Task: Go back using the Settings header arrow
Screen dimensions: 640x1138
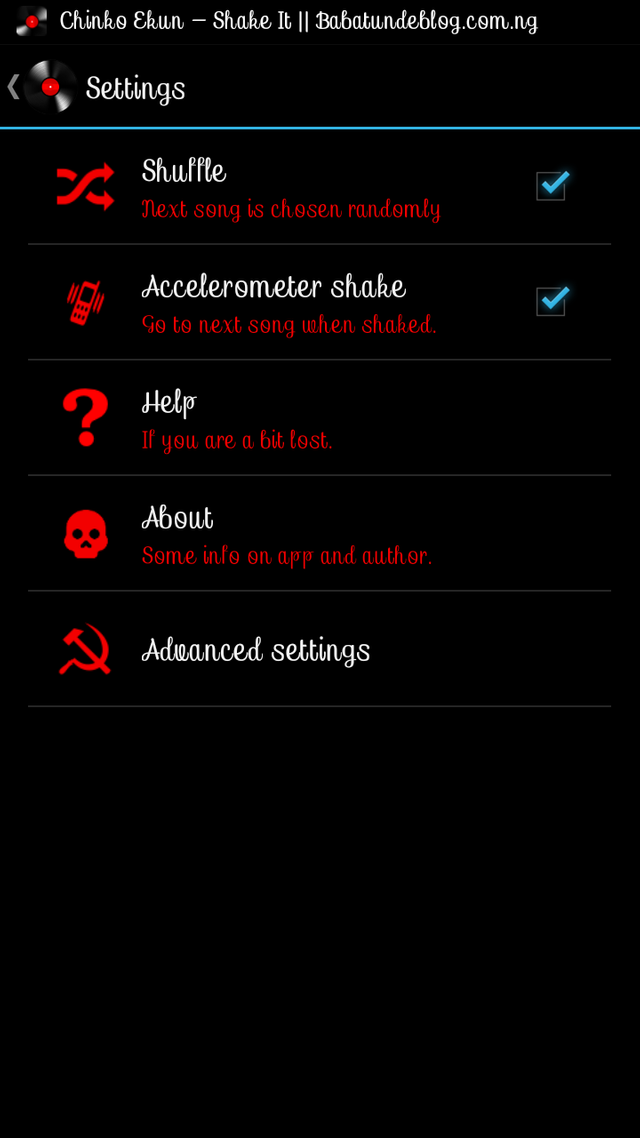Action: 14,87
